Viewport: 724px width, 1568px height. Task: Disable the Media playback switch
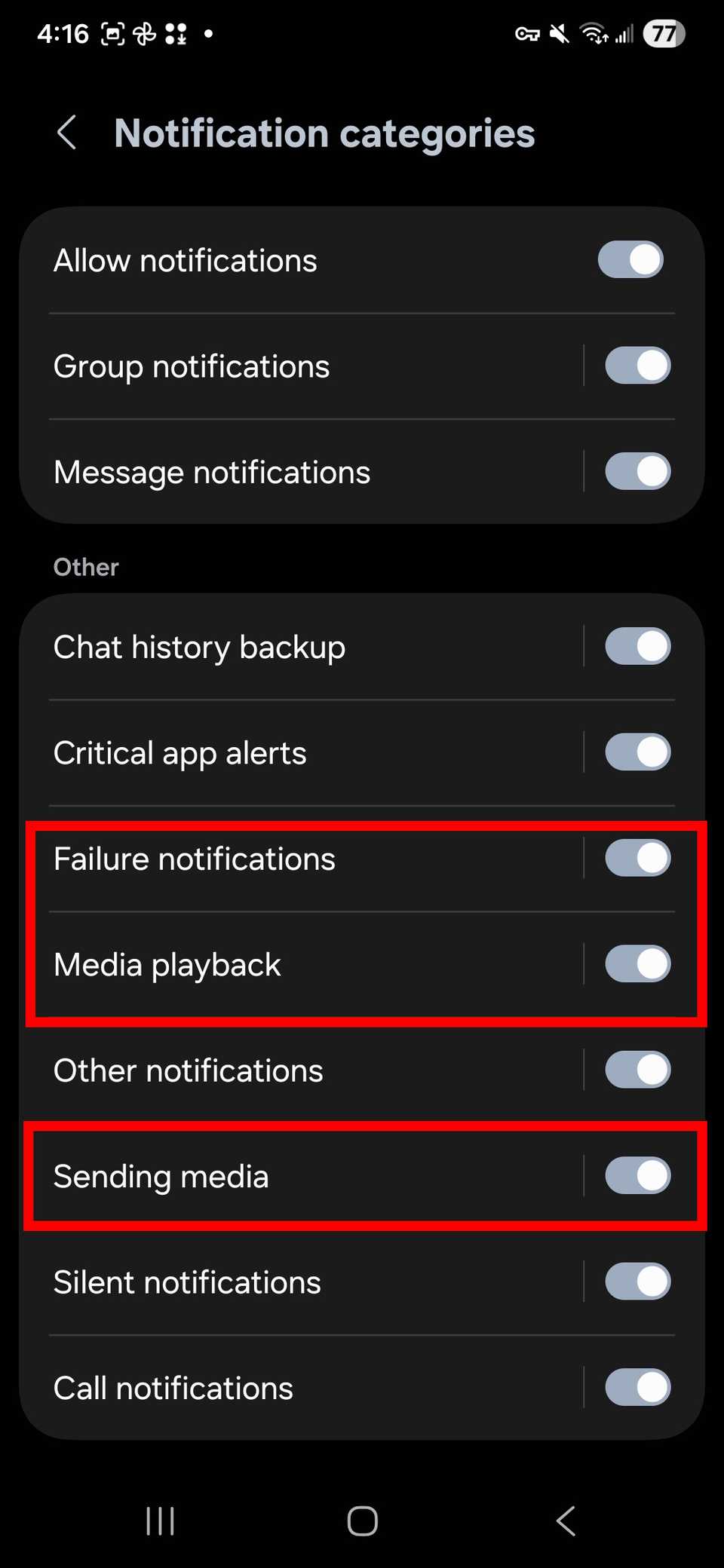click(x=637, y=964)
